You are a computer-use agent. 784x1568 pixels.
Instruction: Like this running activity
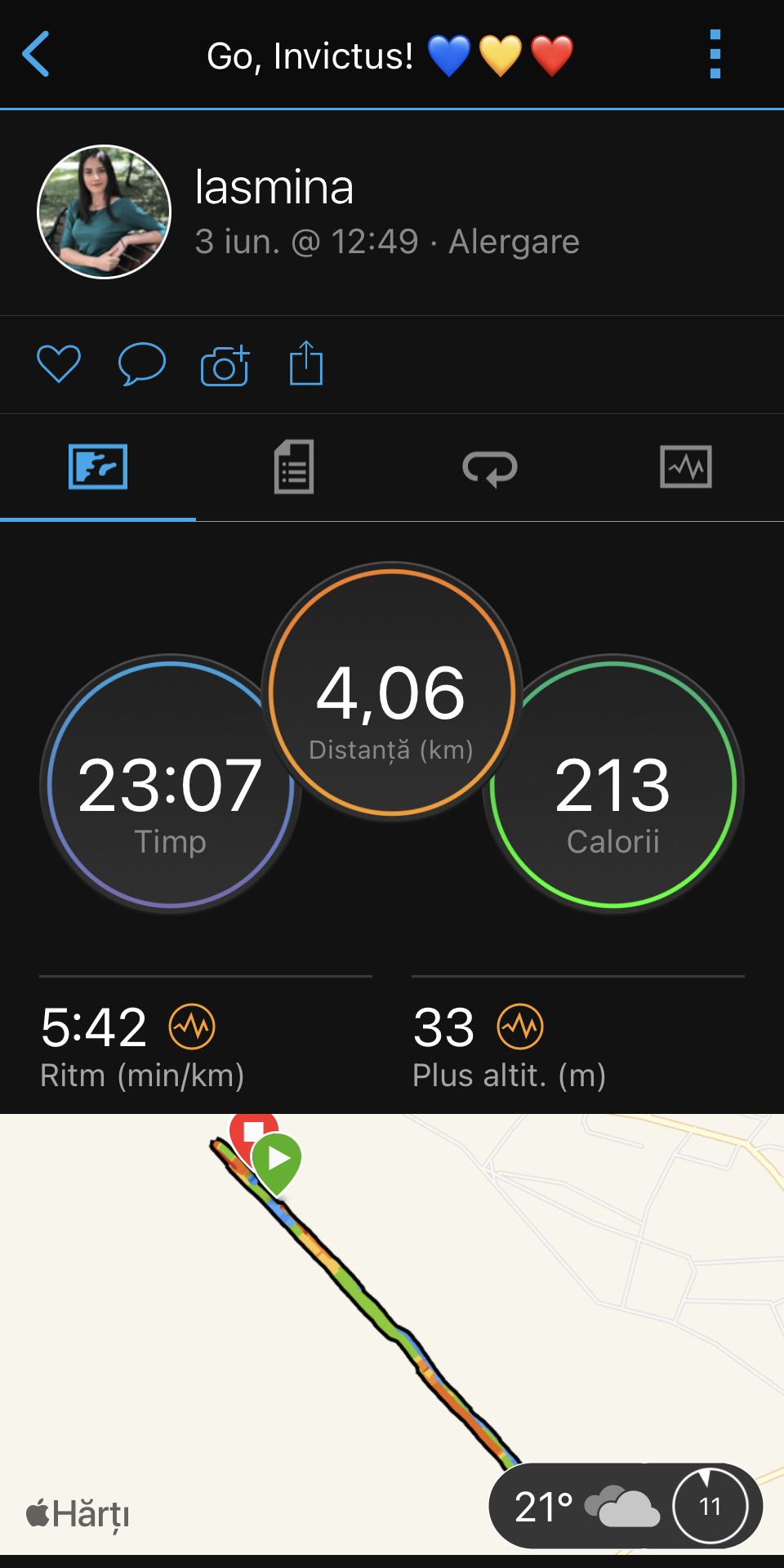[59, 364]
